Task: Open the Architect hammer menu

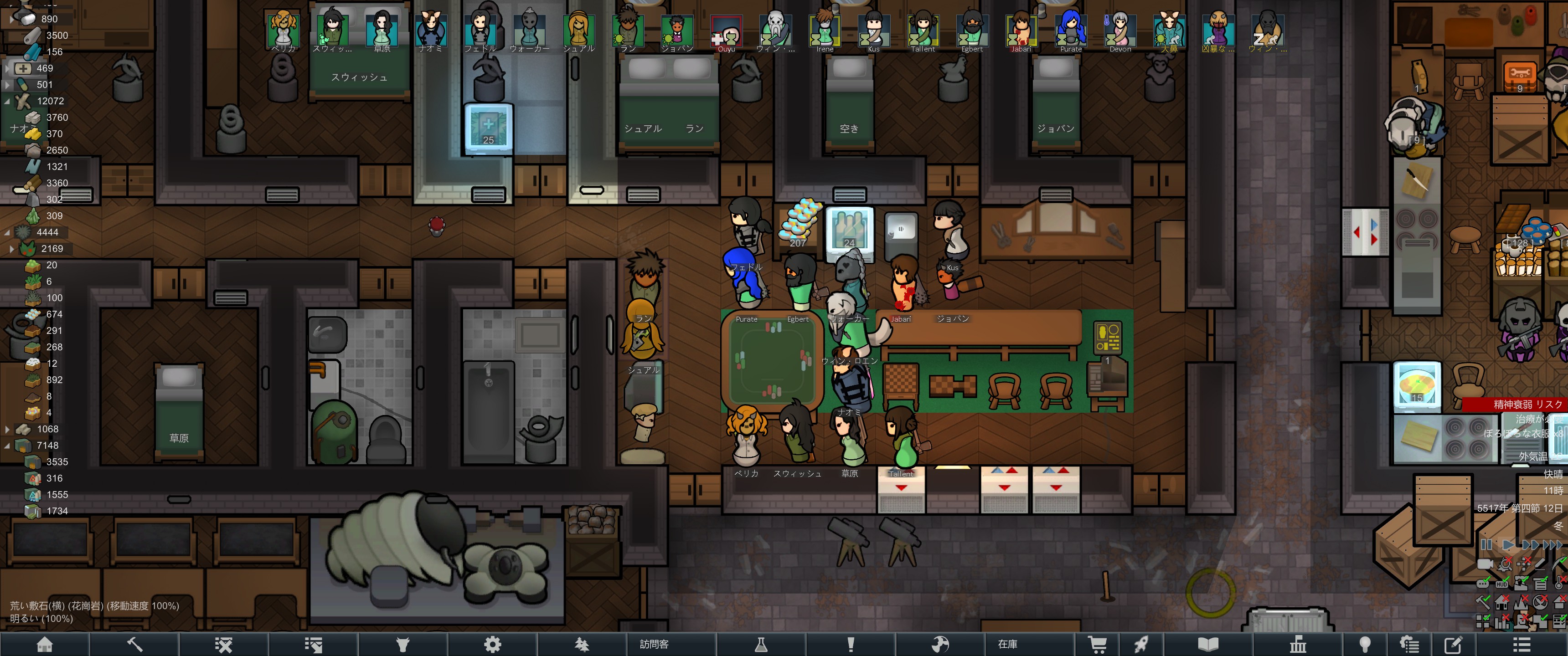Action: tap(134, 645)
